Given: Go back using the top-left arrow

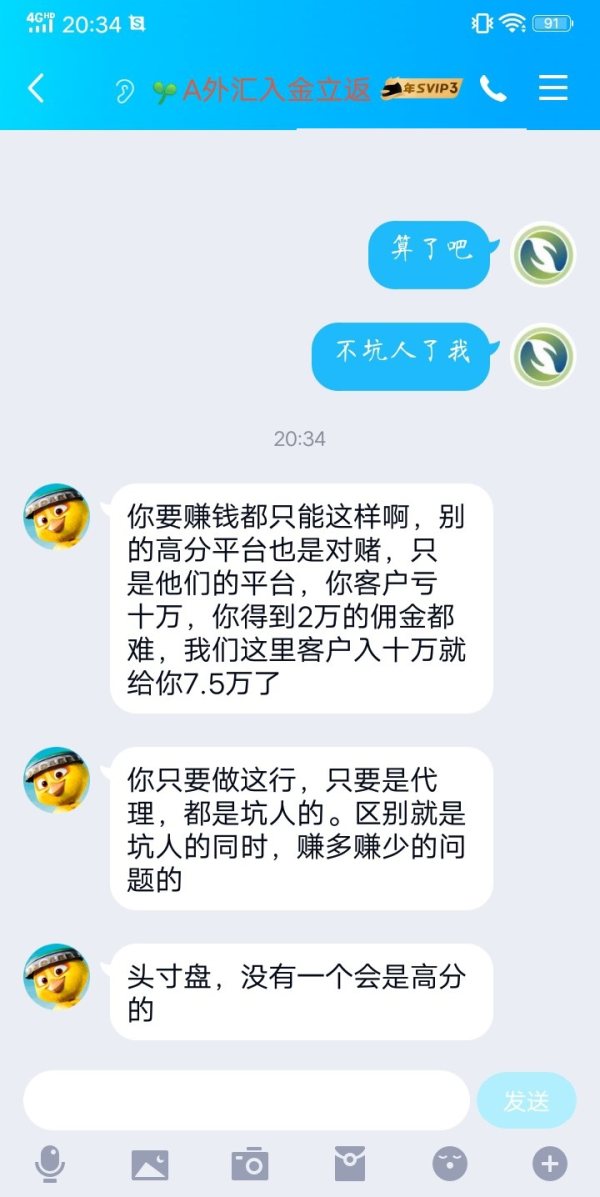Looking at the screenshot, I should pyautogui.click(x=36, y=89).
